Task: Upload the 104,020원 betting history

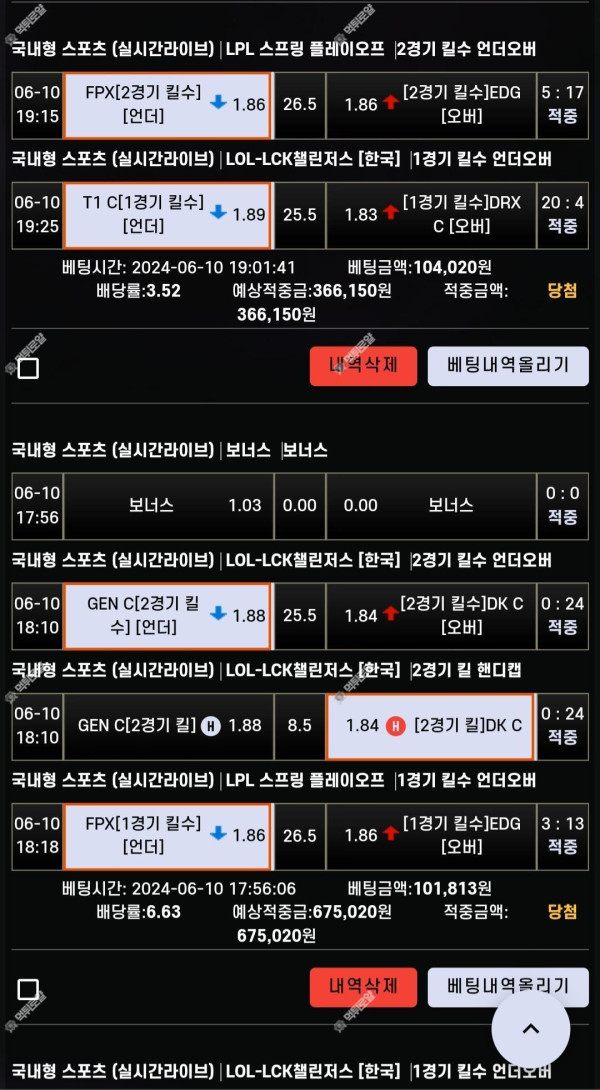Action: pyautogui.click(x=508, y=366)
